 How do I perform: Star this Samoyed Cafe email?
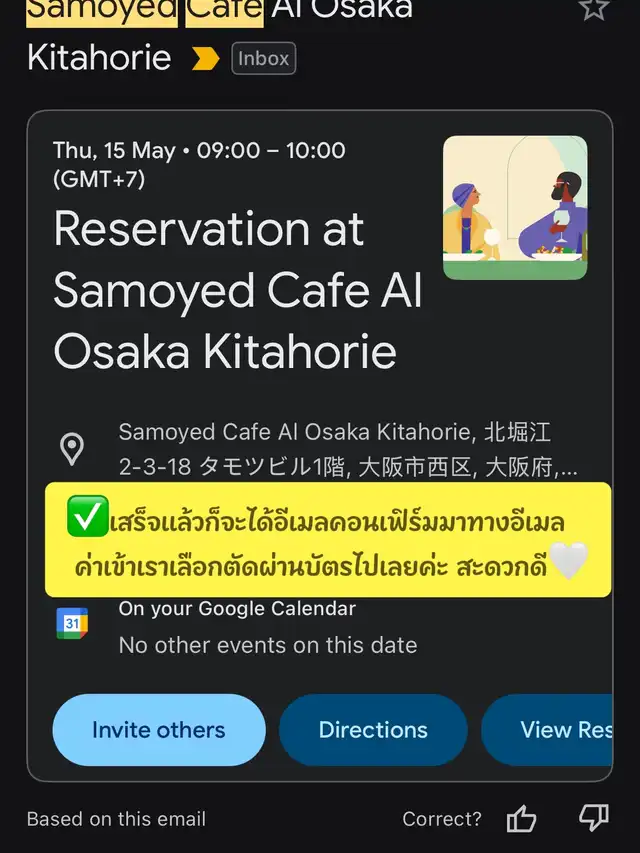coord(593,9)
